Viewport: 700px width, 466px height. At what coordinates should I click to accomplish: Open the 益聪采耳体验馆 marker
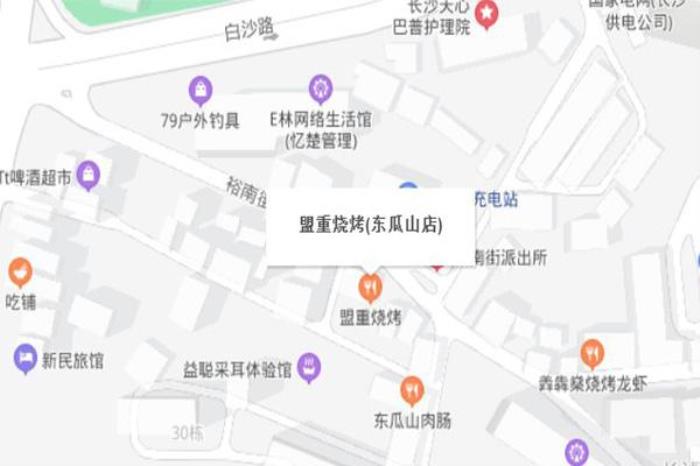(309, 367)
